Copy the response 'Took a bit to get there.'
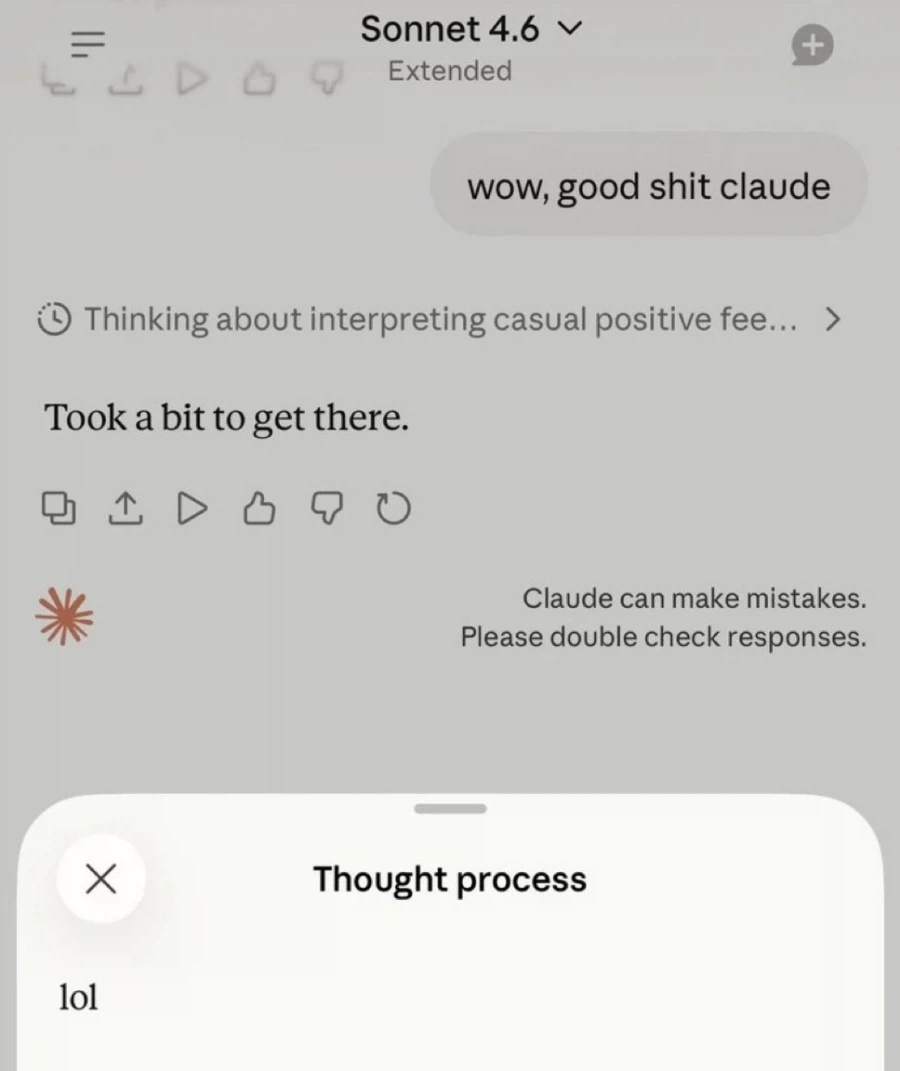This screenshot has width=900, height=1071. tap(59, 509)
